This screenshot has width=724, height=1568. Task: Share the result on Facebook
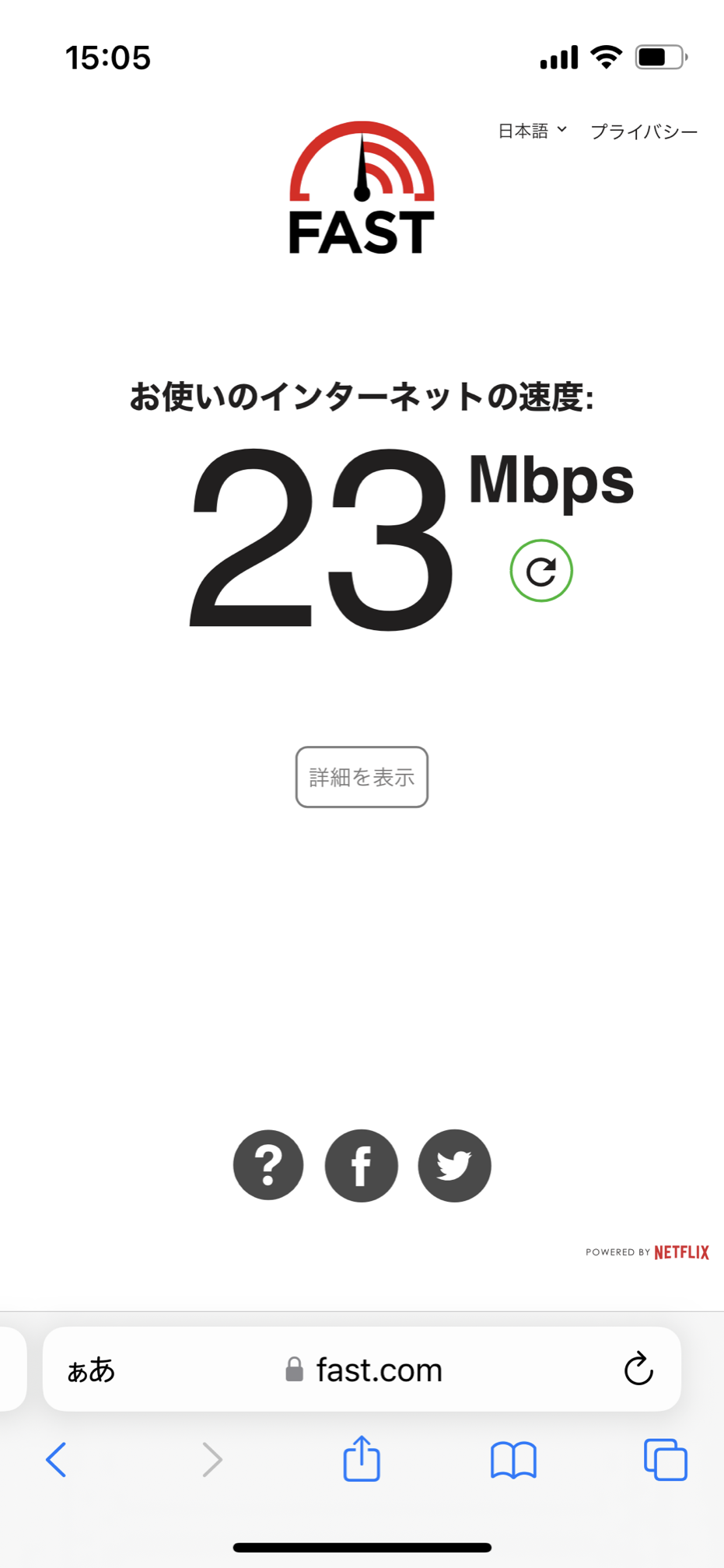click(362, 1165)
